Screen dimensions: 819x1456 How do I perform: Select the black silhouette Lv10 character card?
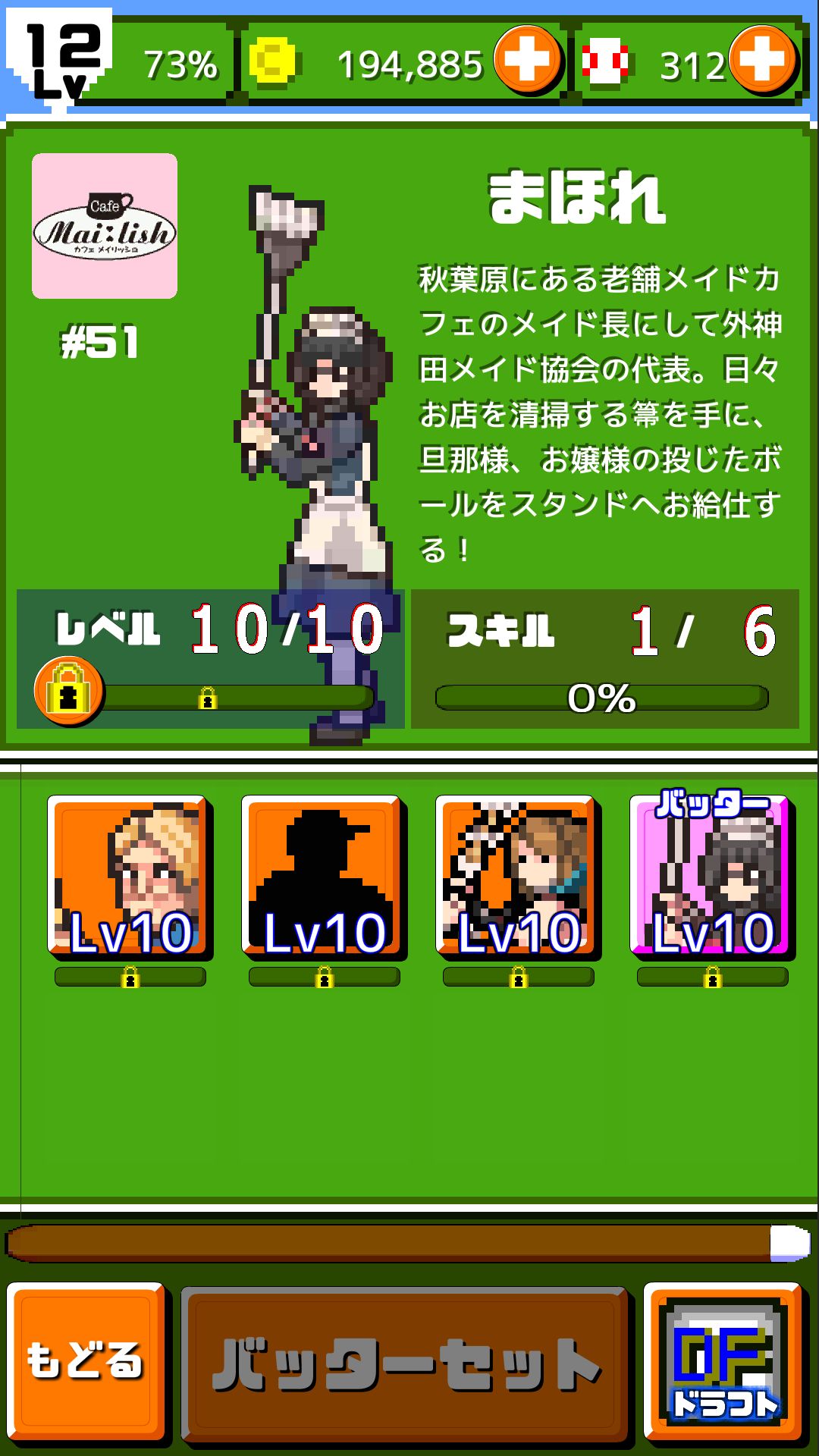pyautogui.click(x=322, y=876)
